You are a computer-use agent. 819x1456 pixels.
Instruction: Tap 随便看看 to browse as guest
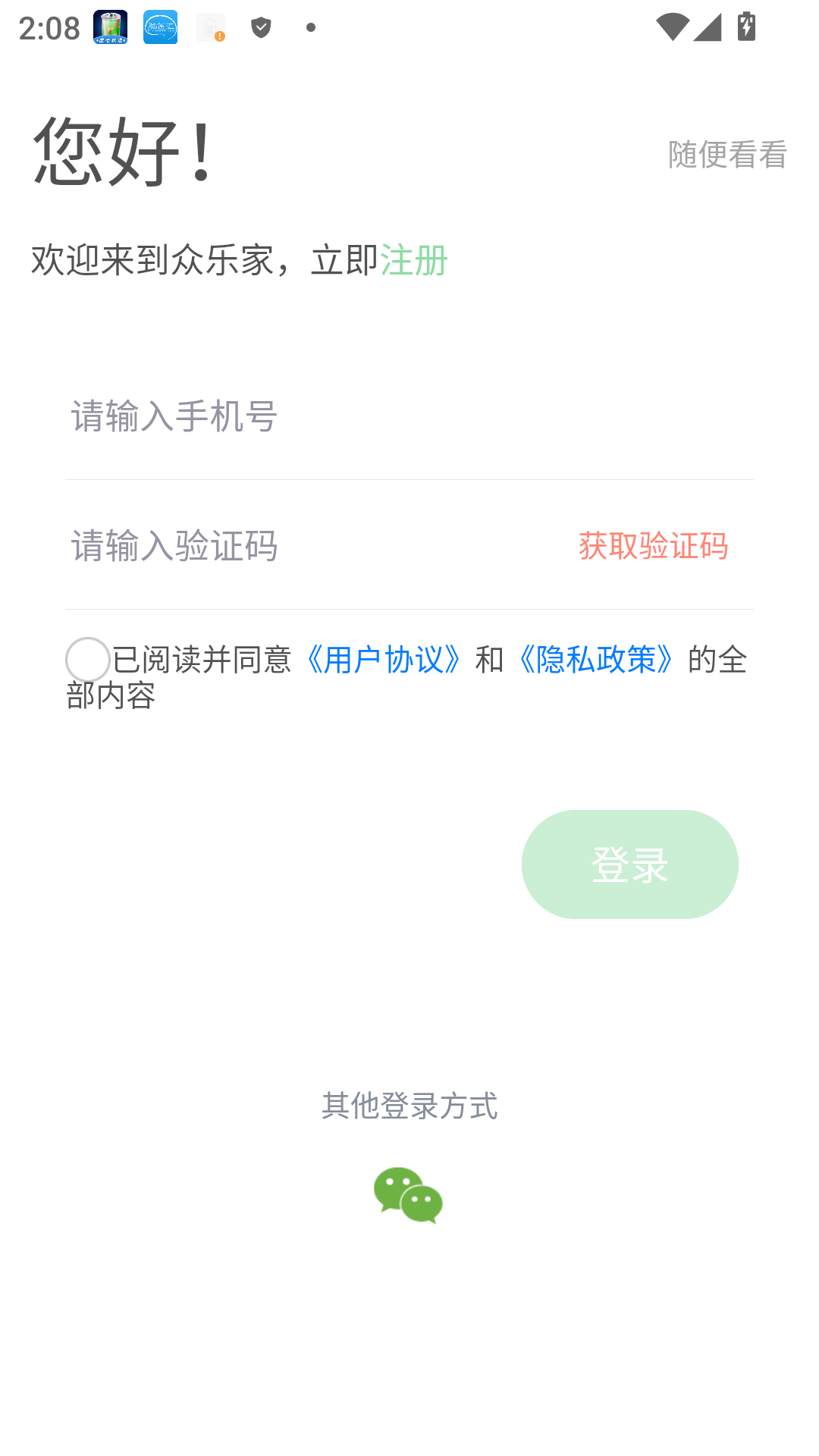pyautogui.click(x=726, y=155)
